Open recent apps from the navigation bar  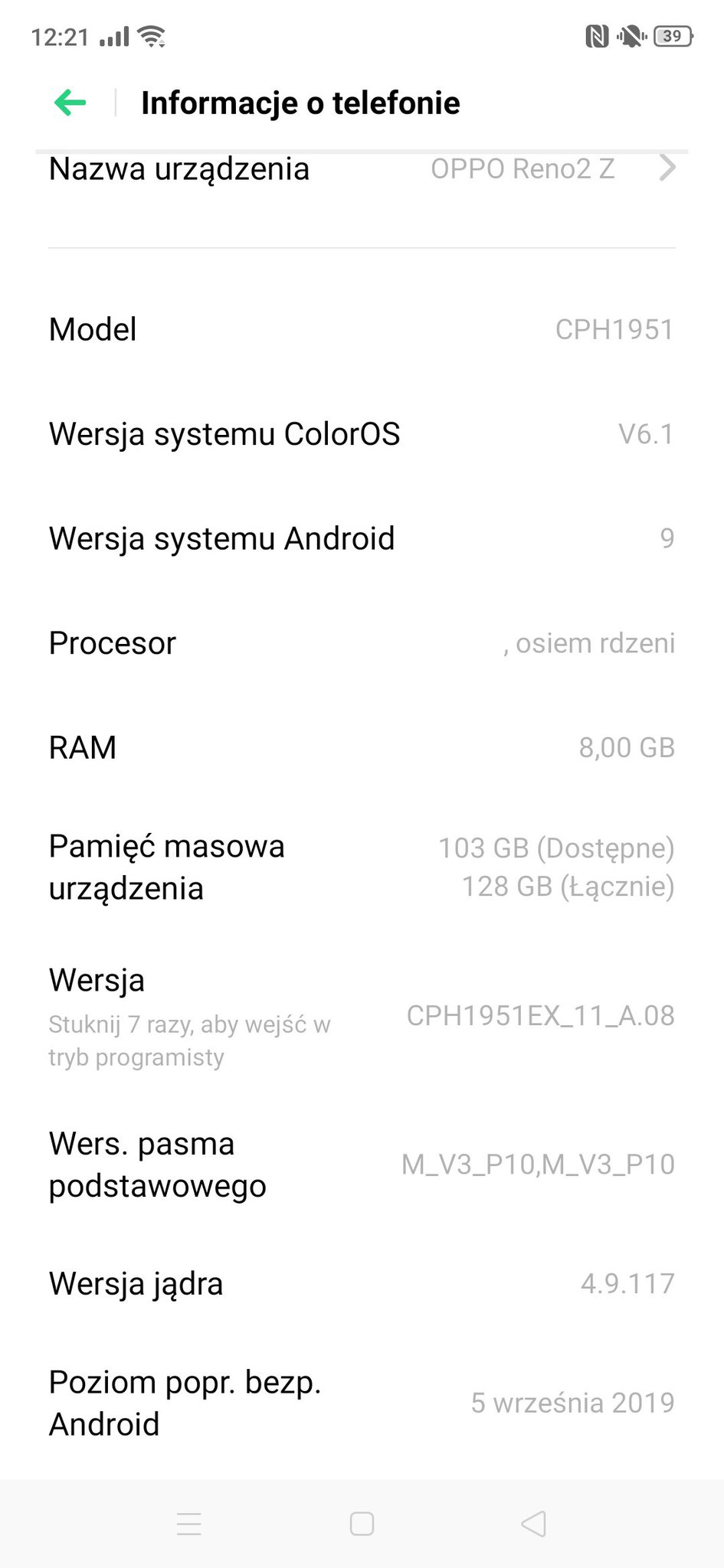tap(188, 1524)
